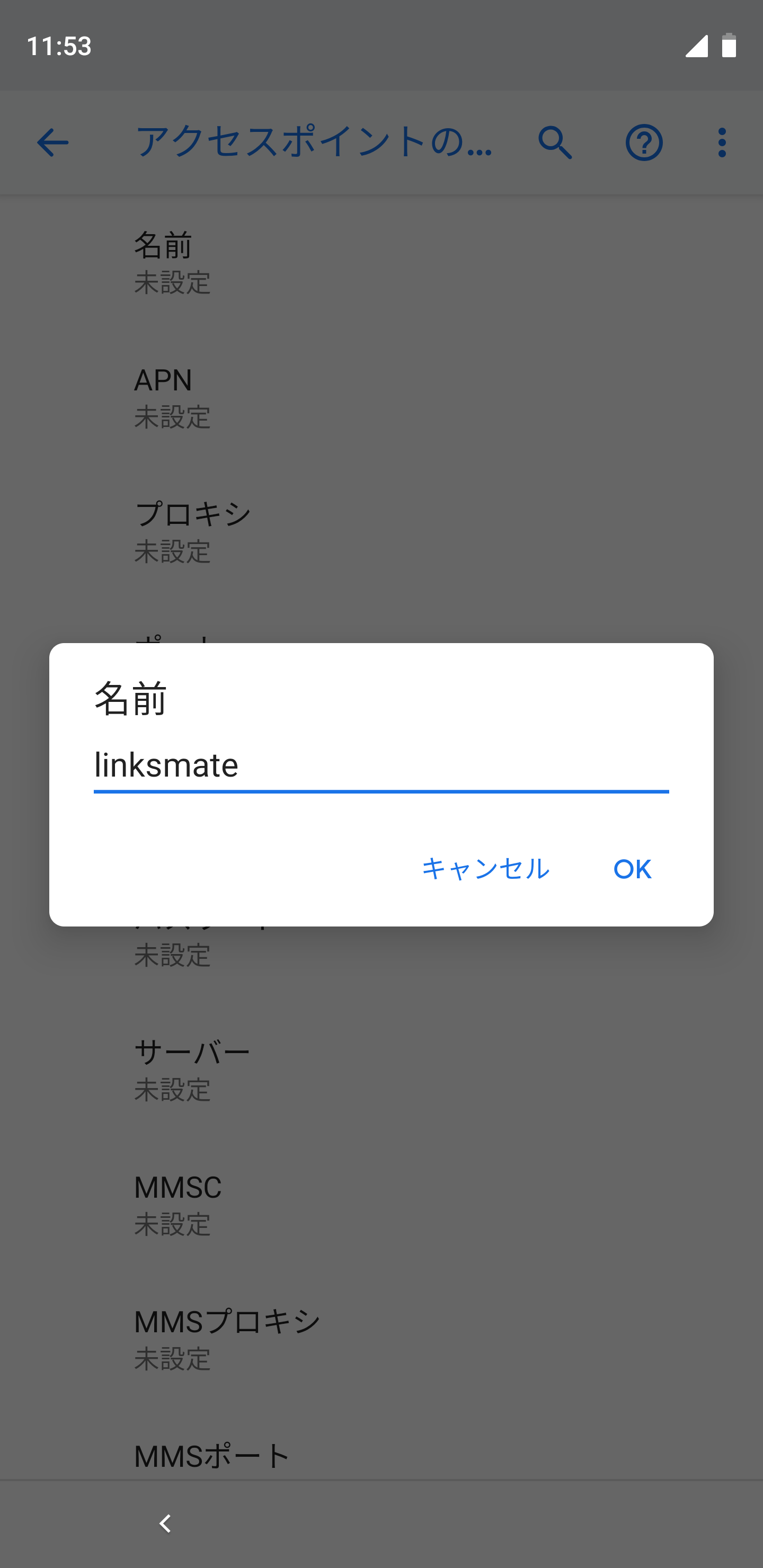
Task: Open the help icon
Action: (x=645, y=142)
